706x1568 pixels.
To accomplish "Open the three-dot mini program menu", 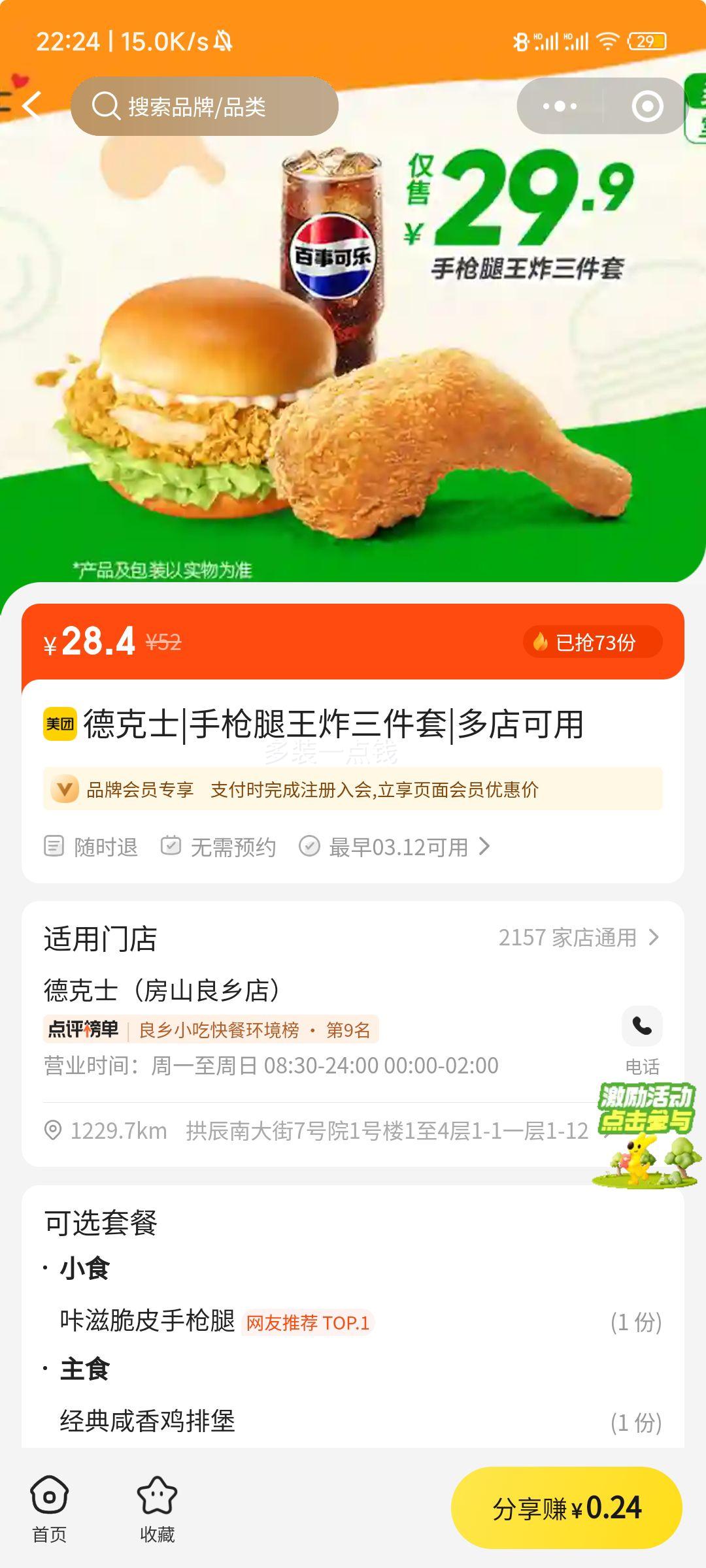I will (560, 106).
